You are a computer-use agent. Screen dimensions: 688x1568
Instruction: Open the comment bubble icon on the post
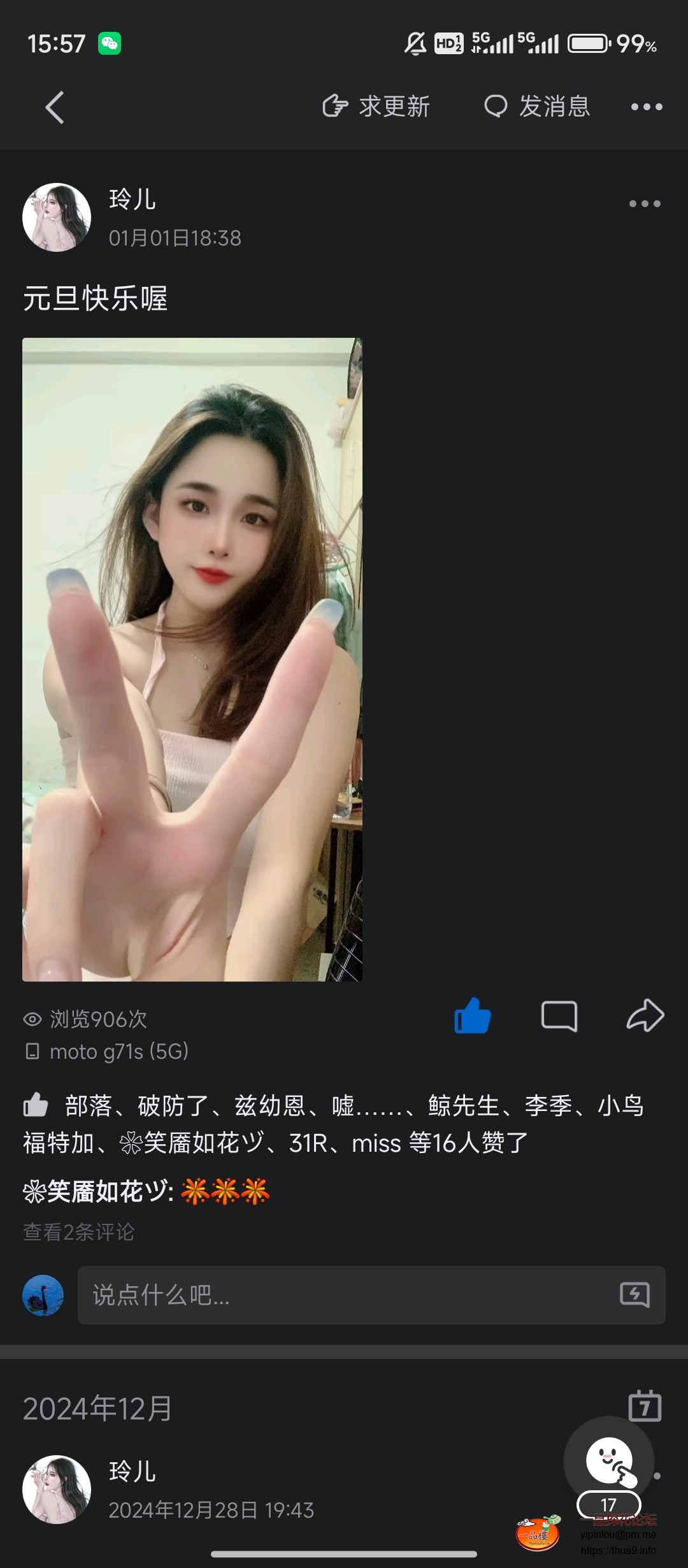[x=559, y=1015]
